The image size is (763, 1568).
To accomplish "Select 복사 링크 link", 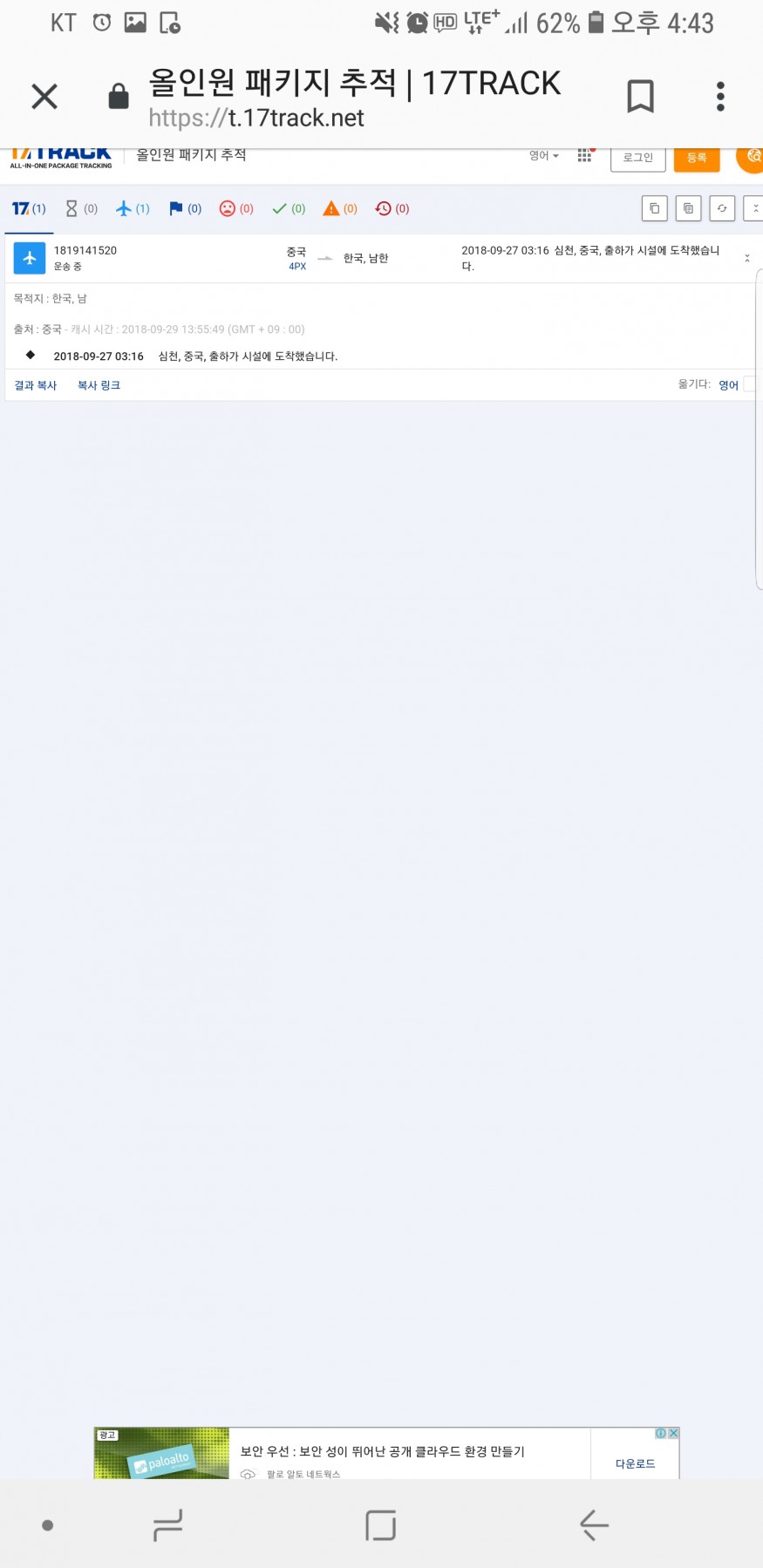I will (99, 385).
